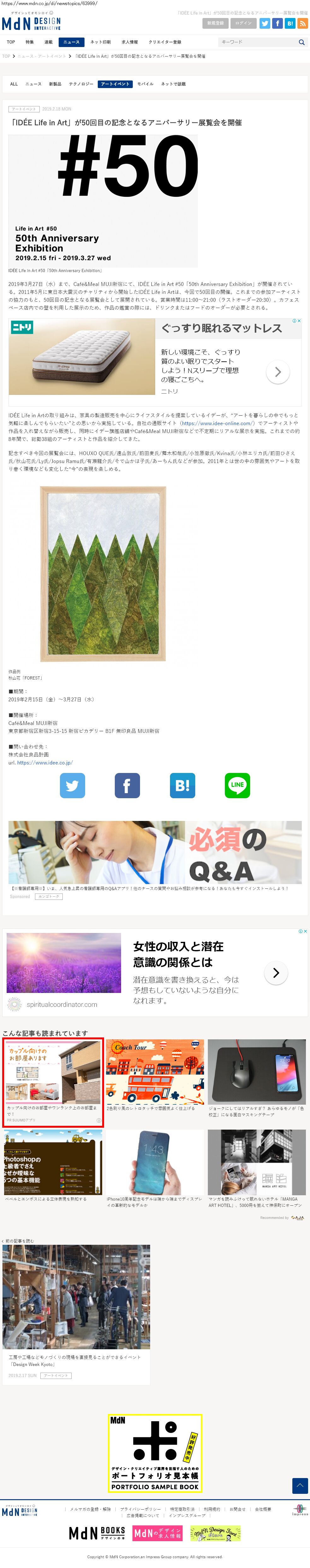
Task: Open the https://www.idee.co.jp/ link
Action: click(45, 762)
